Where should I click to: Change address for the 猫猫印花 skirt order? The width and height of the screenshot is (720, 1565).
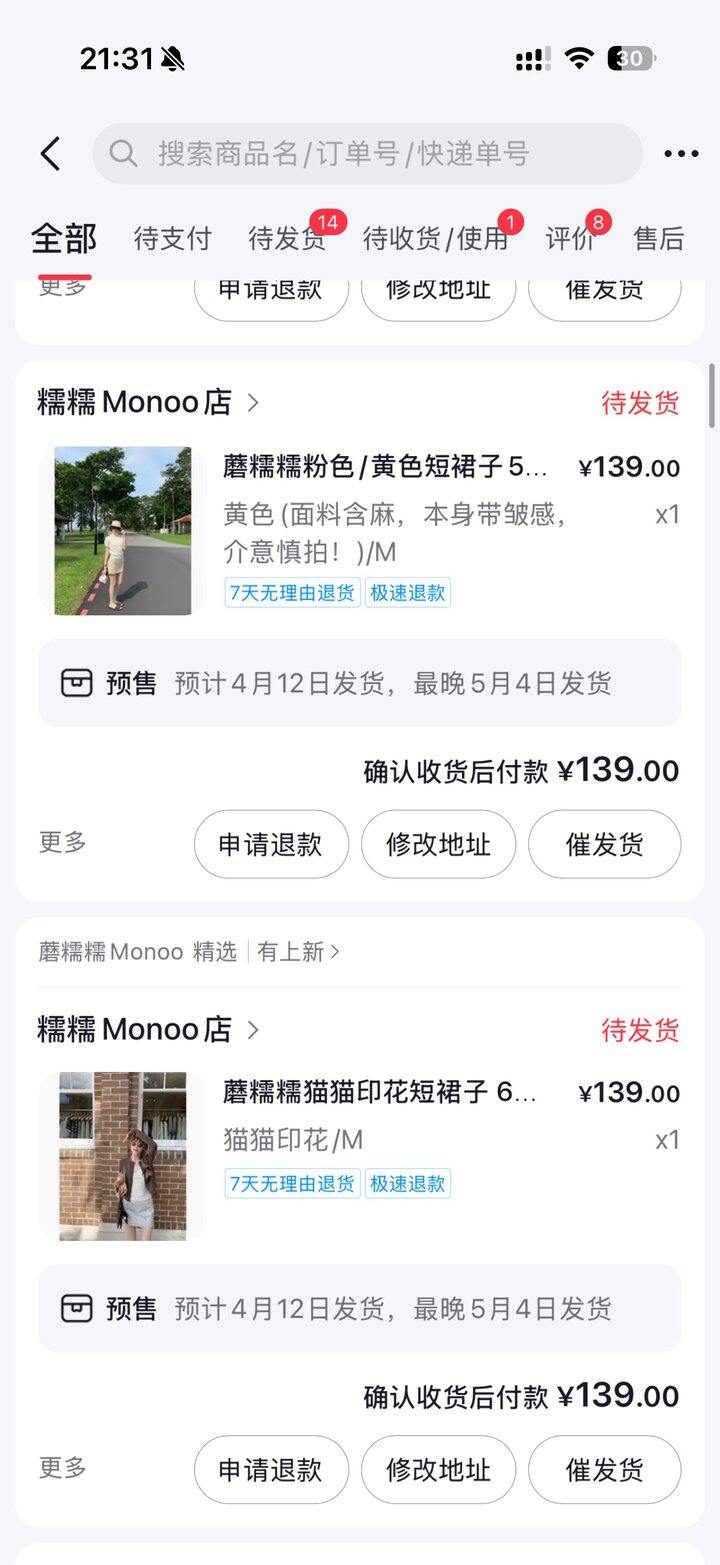click(438, 1470)
